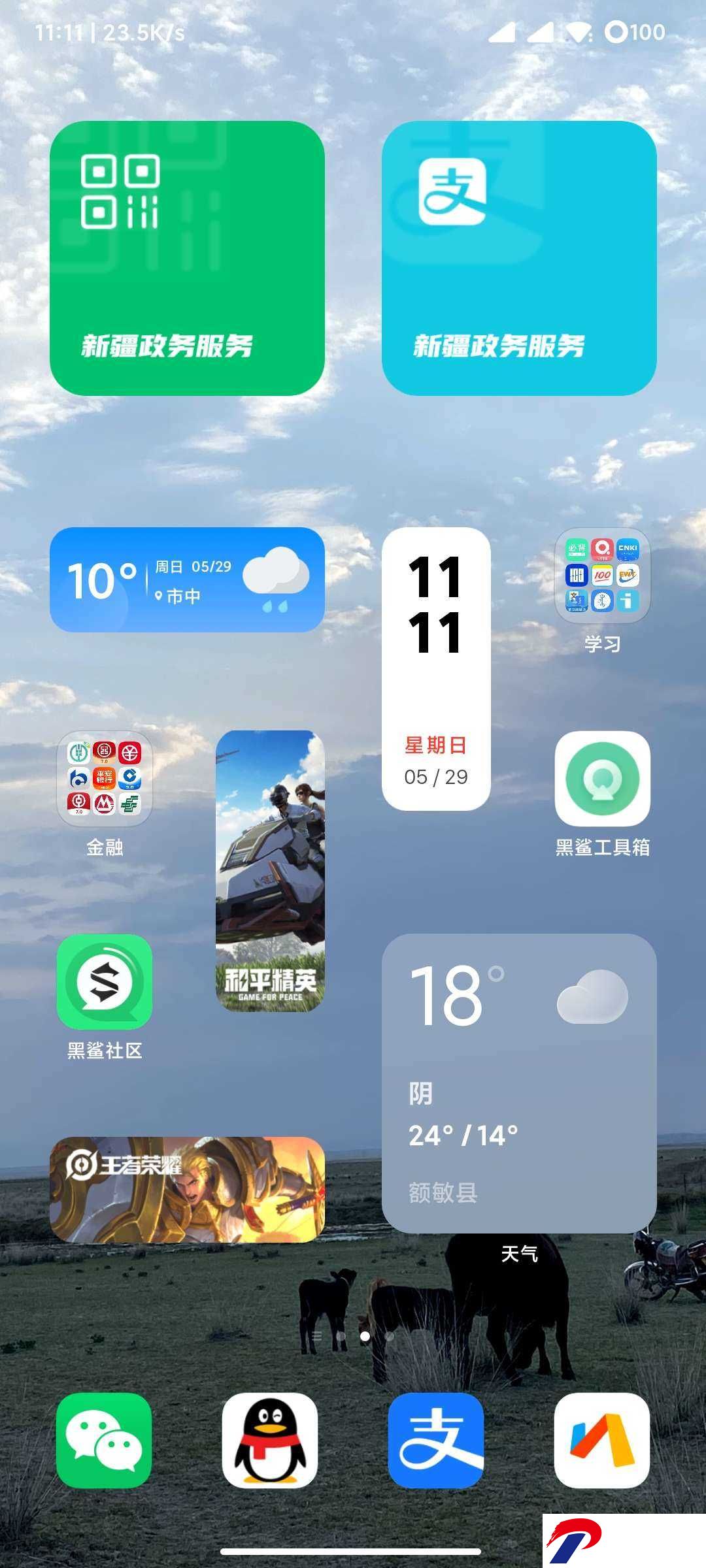Open Alipay from the dock
706x1568 pixels.
(436, 1440)
